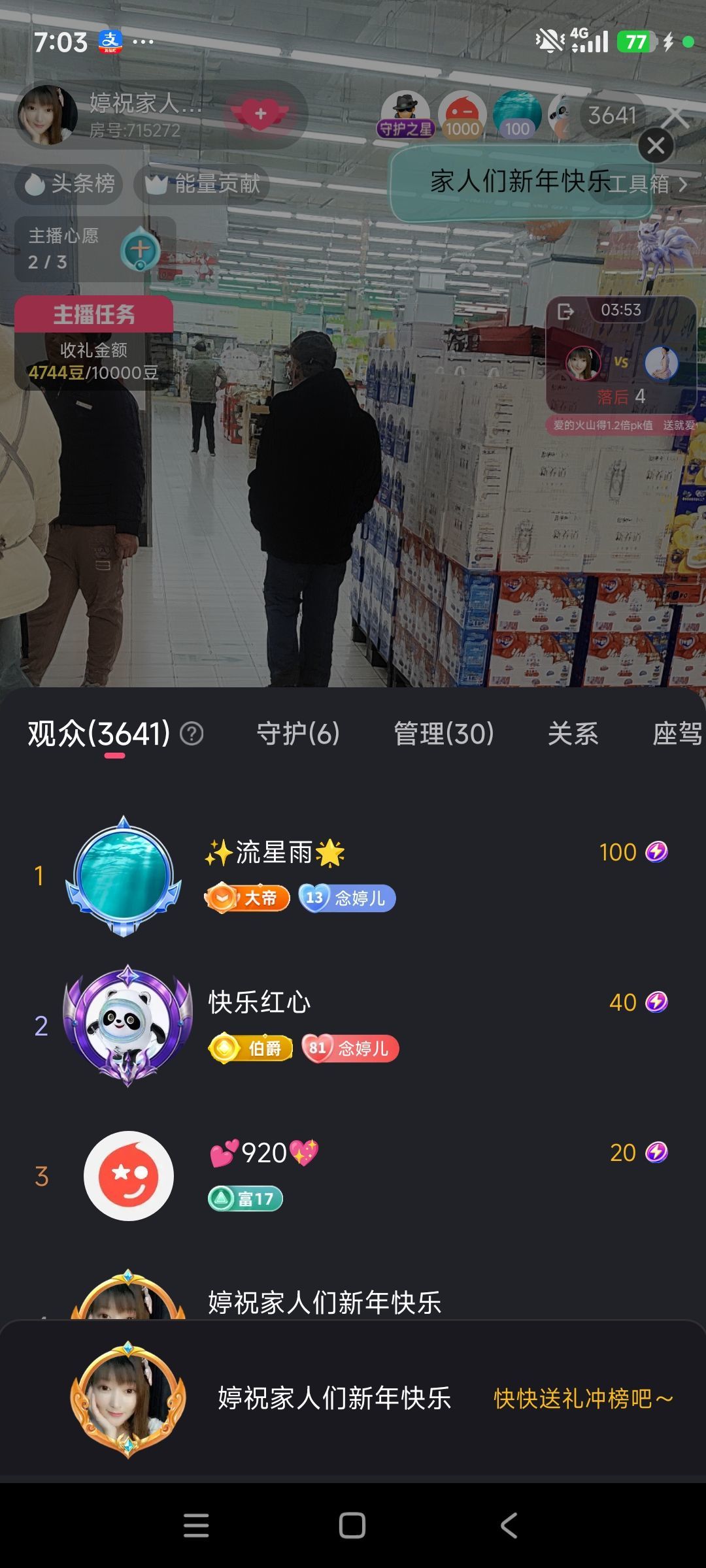Check gift progress on 4744豆/10000豆 bar

coord(94,372)
